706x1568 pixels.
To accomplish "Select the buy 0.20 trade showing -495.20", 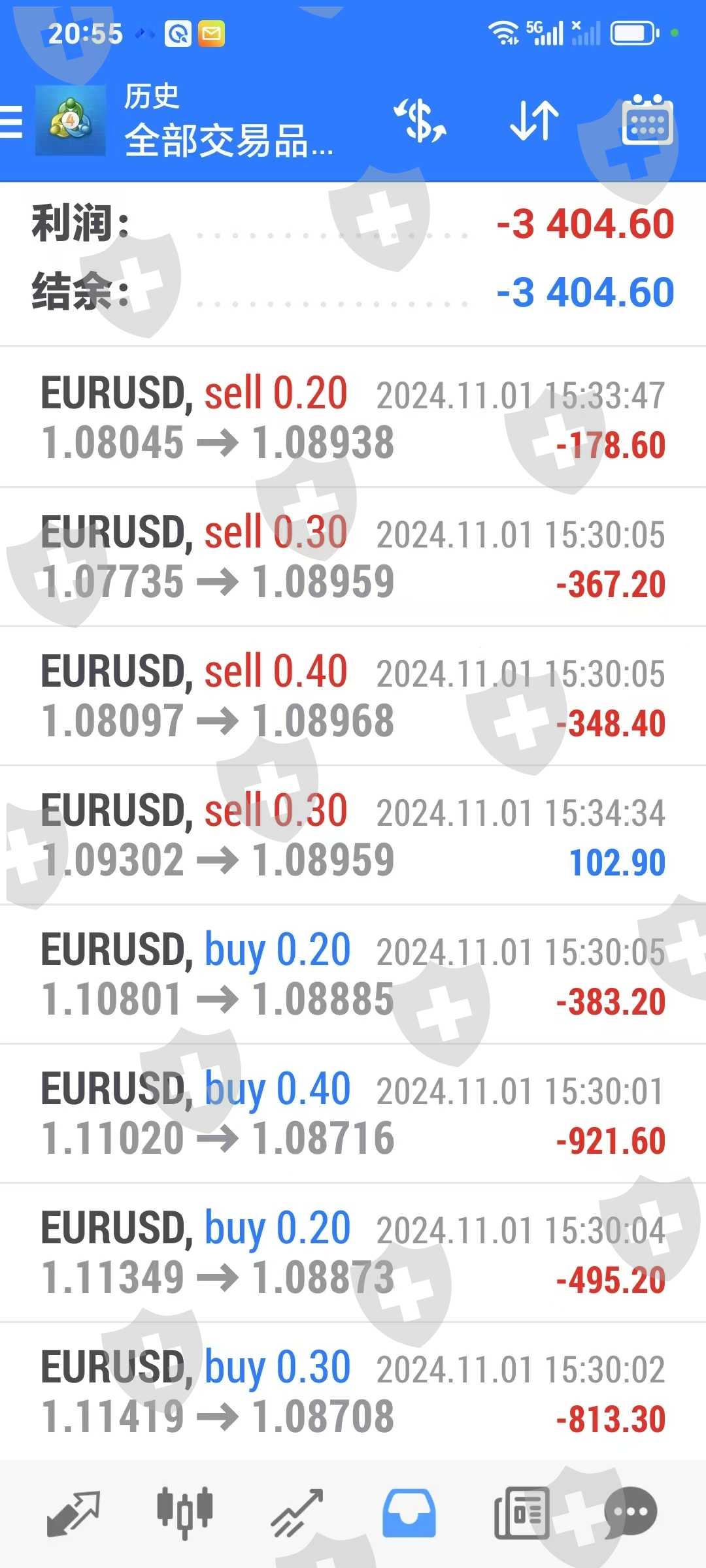I will point(353,1253).
